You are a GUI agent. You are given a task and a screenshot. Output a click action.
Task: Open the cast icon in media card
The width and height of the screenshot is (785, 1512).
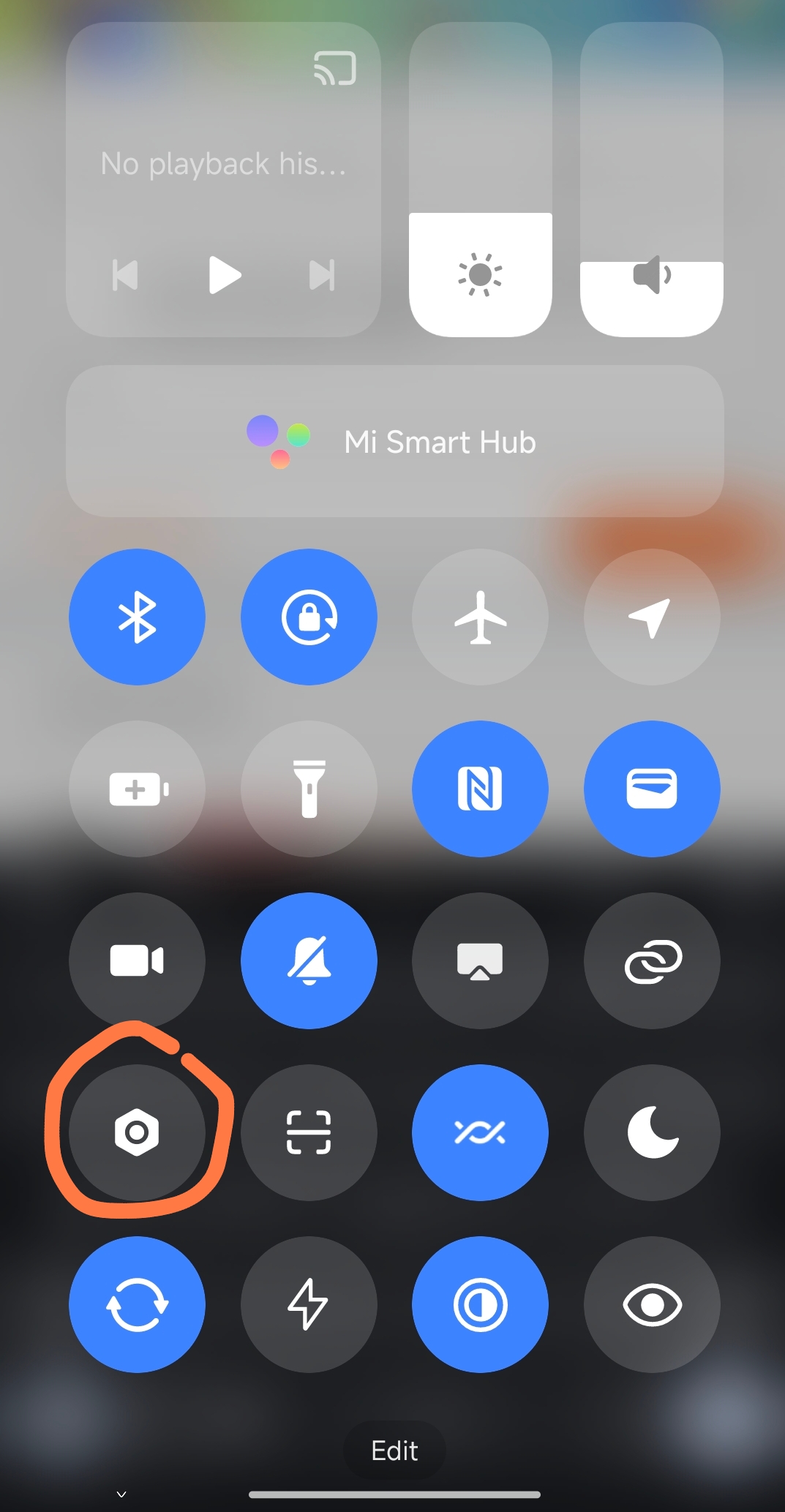click(335, 68)
